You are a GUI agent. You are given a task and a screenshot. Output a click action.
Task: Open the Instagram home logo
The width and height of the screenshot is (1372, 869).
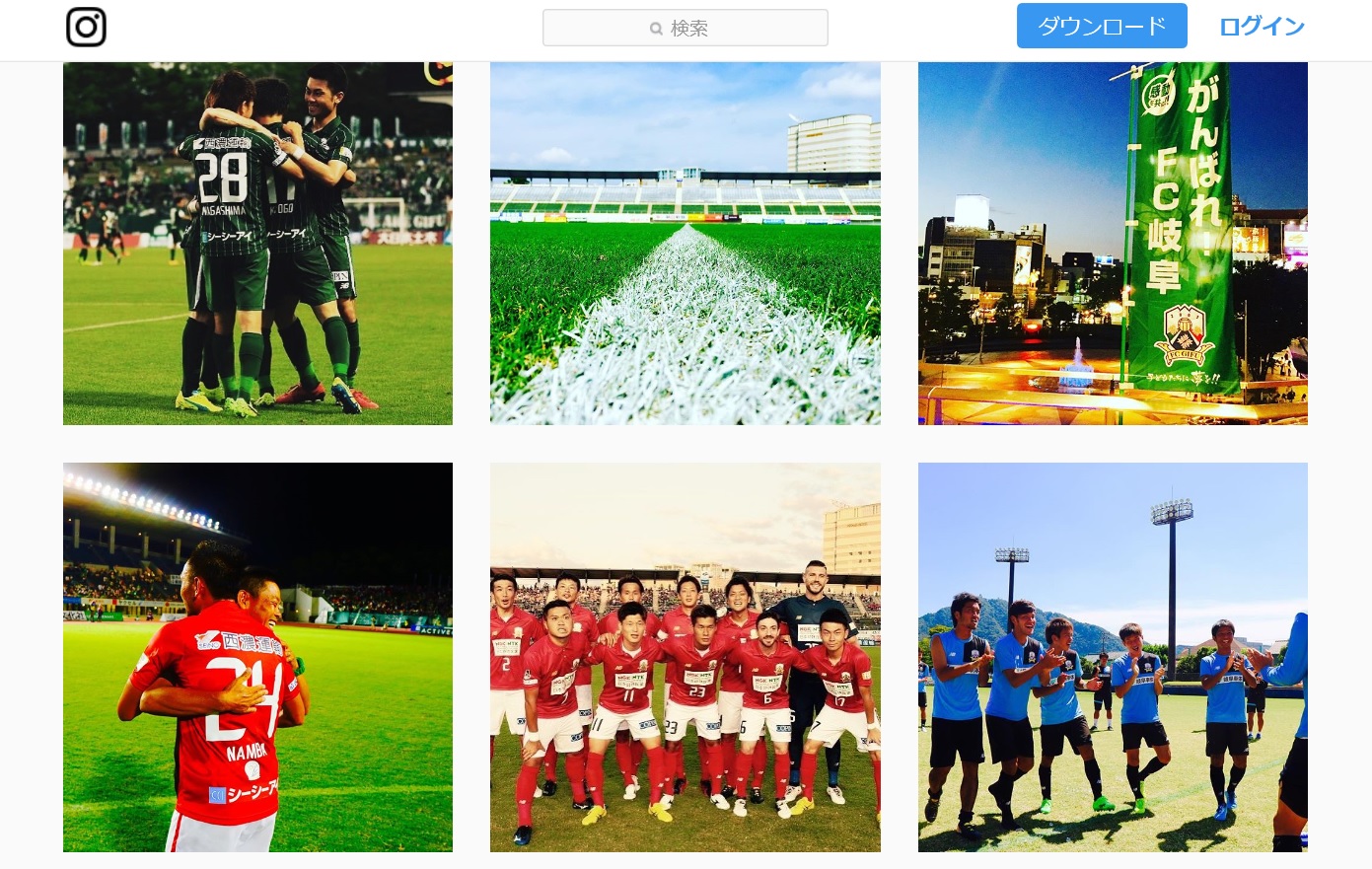(86, 28)
